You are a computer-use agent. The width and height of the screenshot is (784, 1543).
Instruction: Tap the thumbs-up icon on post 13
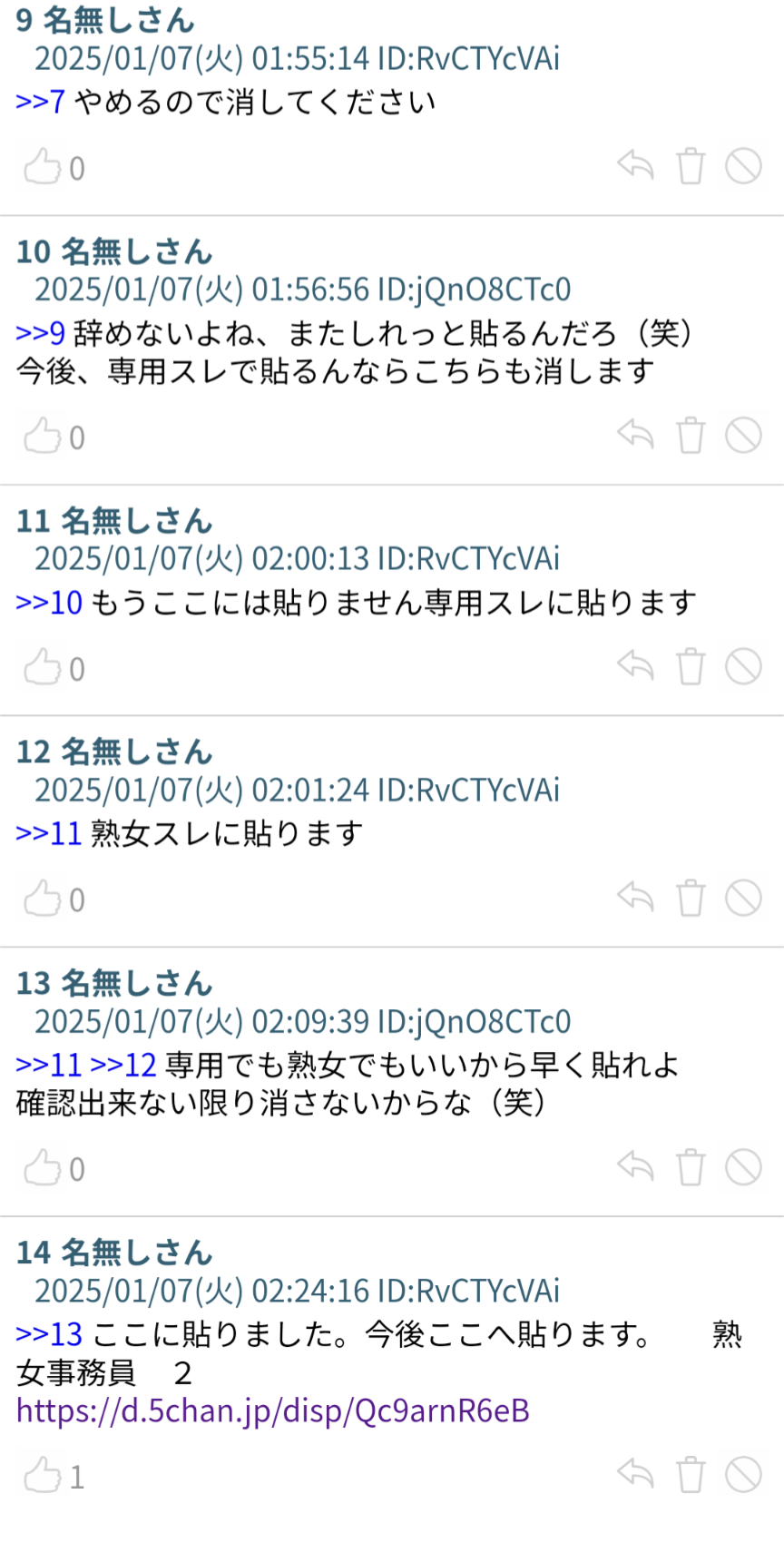41,1168
